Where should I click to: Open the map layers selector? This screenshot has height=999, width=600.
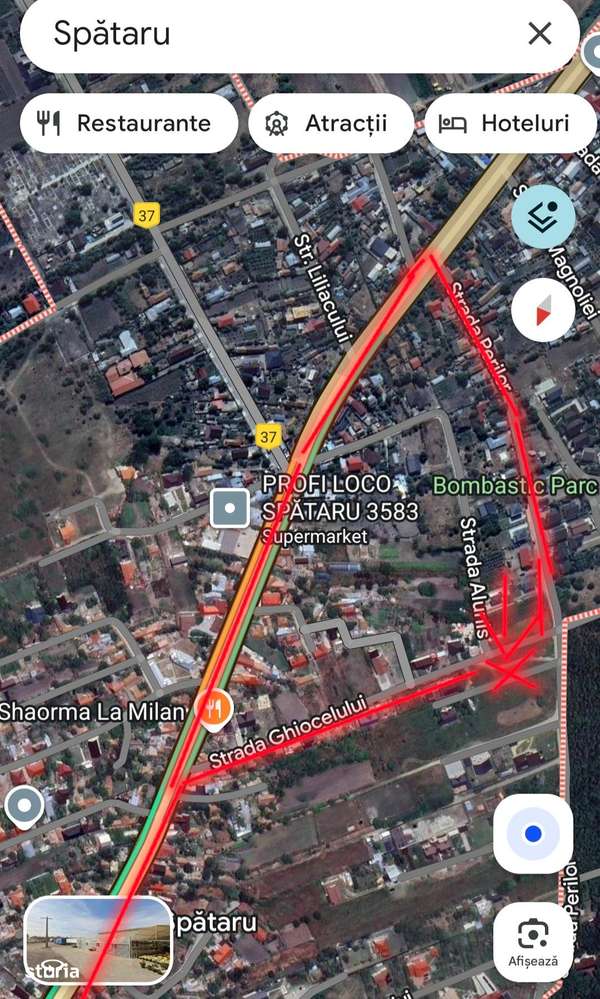[543, 217]
